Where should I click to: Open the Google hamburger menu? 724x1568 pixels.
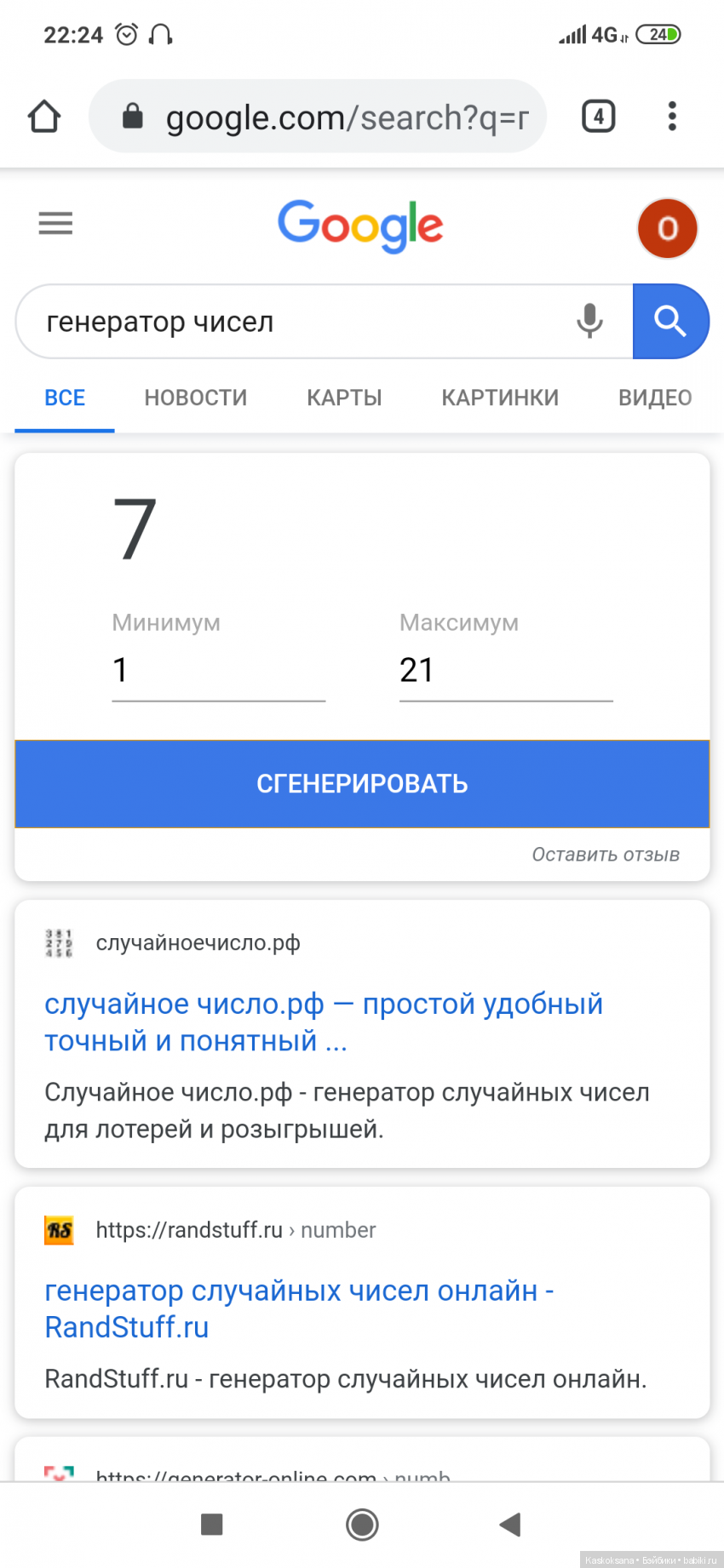[55, 224]
